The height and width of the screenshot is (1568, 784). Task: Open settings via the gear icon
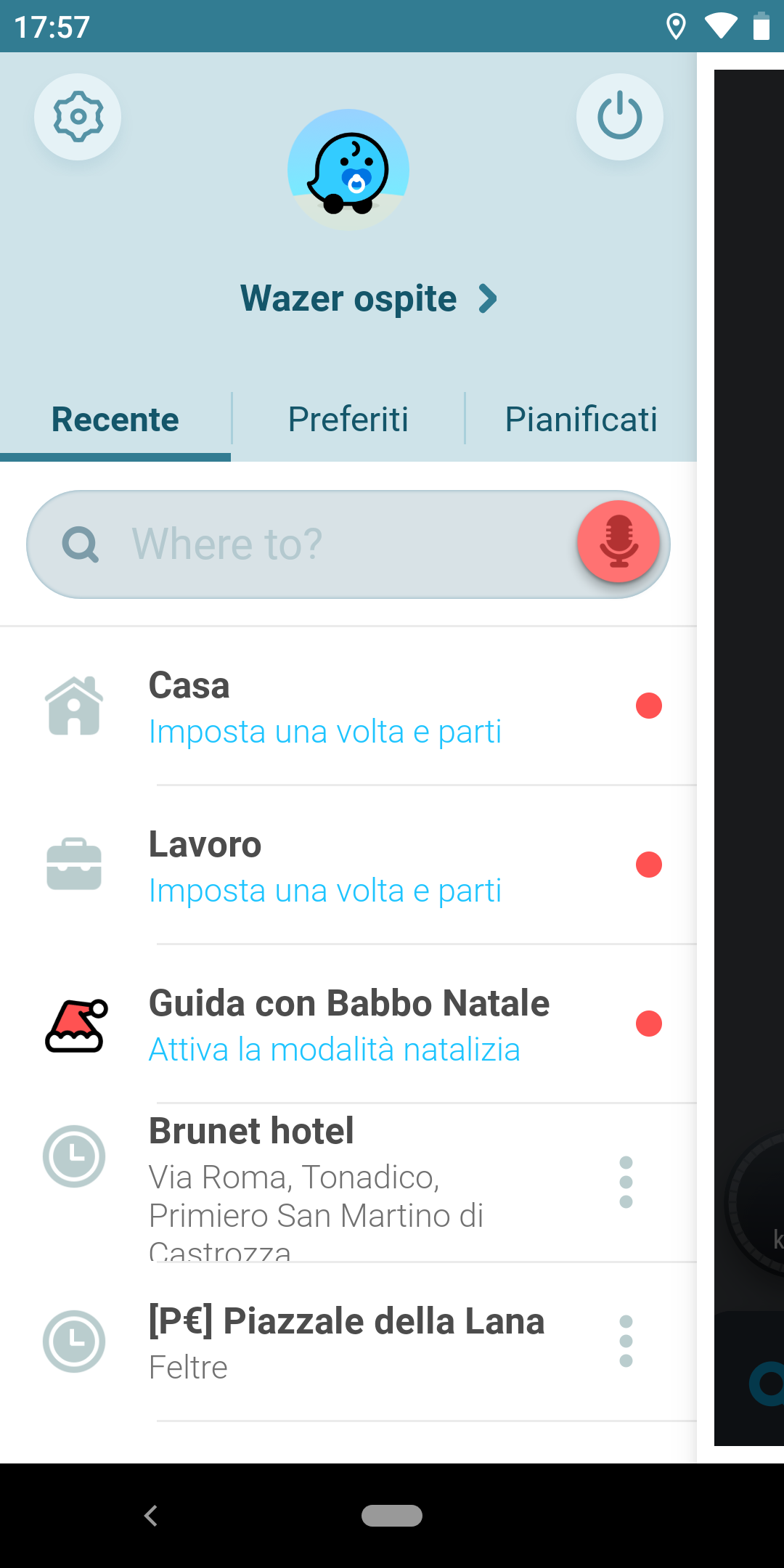(78, 117)
